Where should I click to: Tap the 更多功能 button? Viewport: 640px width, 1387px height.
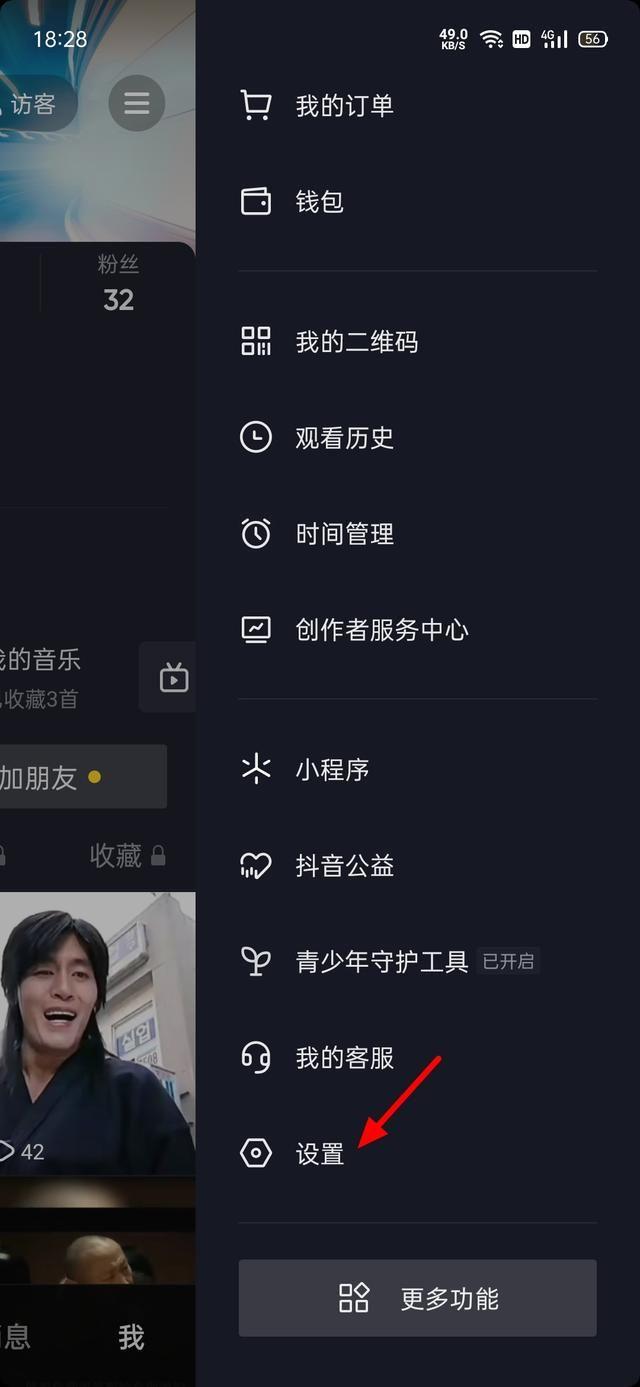417,1298
